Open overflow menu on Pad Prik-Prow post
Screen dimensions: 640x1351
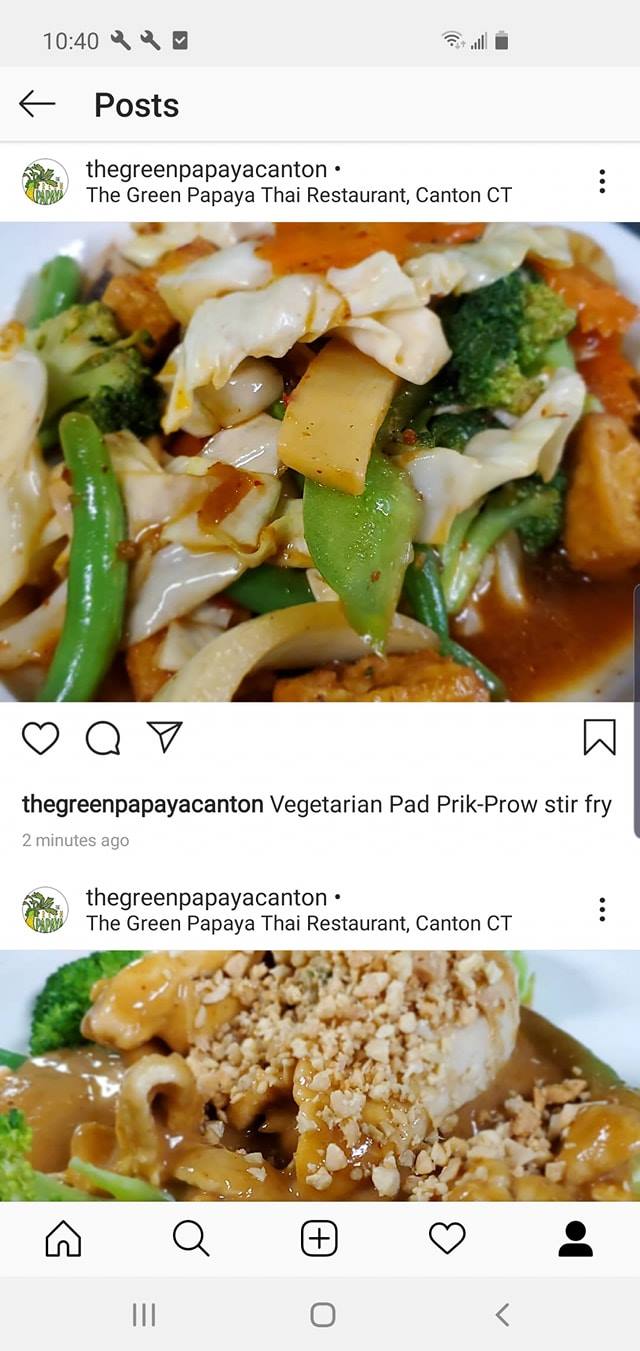pos(601,181)
